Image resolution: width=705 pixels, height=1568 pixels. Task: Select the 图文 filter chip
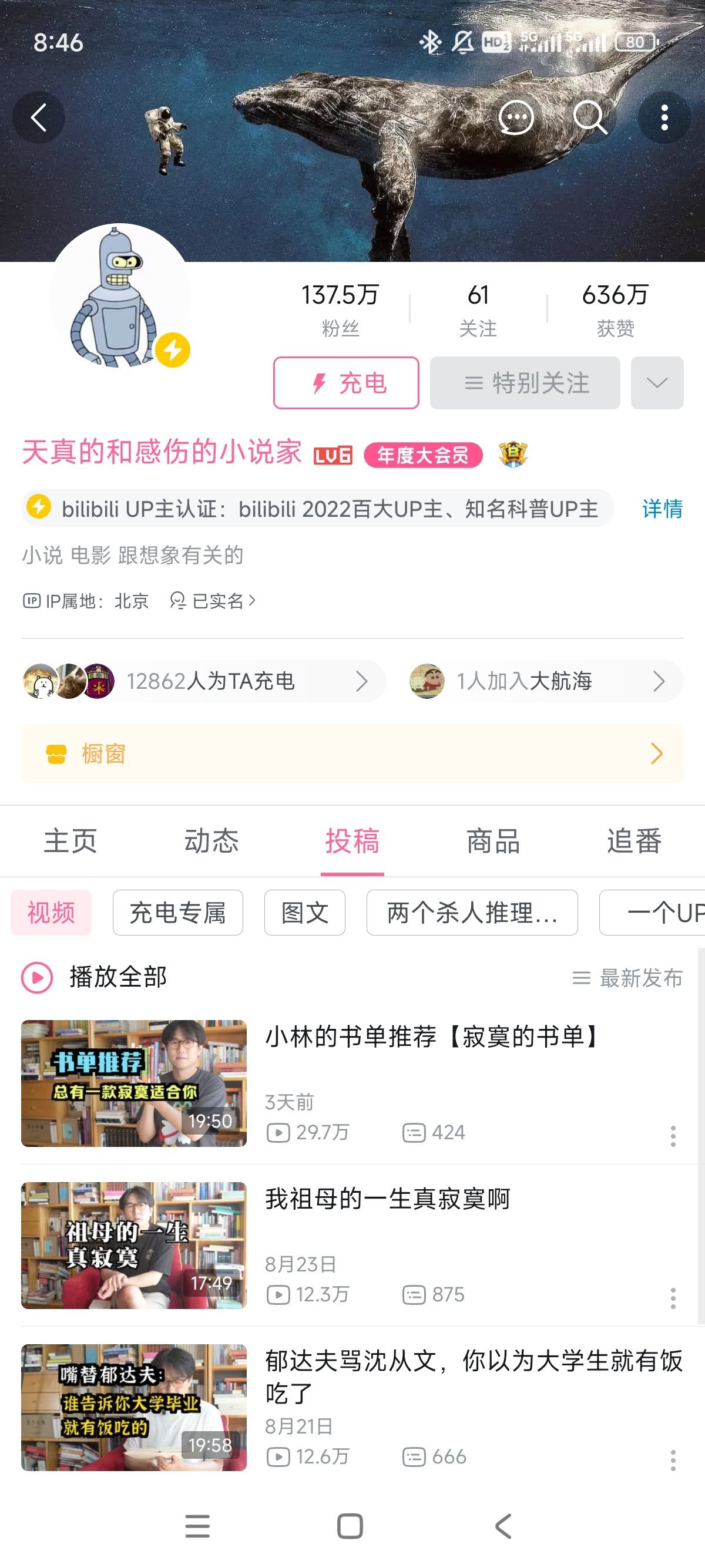[x=304, y=913]
